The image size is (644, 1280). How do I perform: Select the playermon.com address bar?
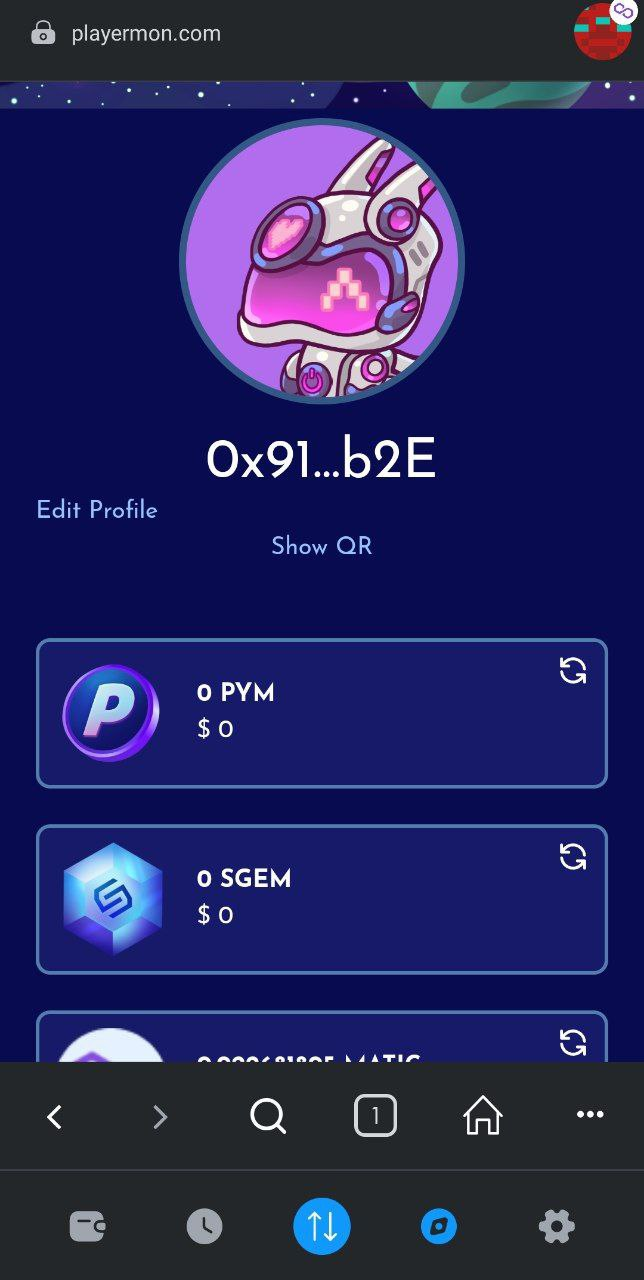[x=146, y=34]
